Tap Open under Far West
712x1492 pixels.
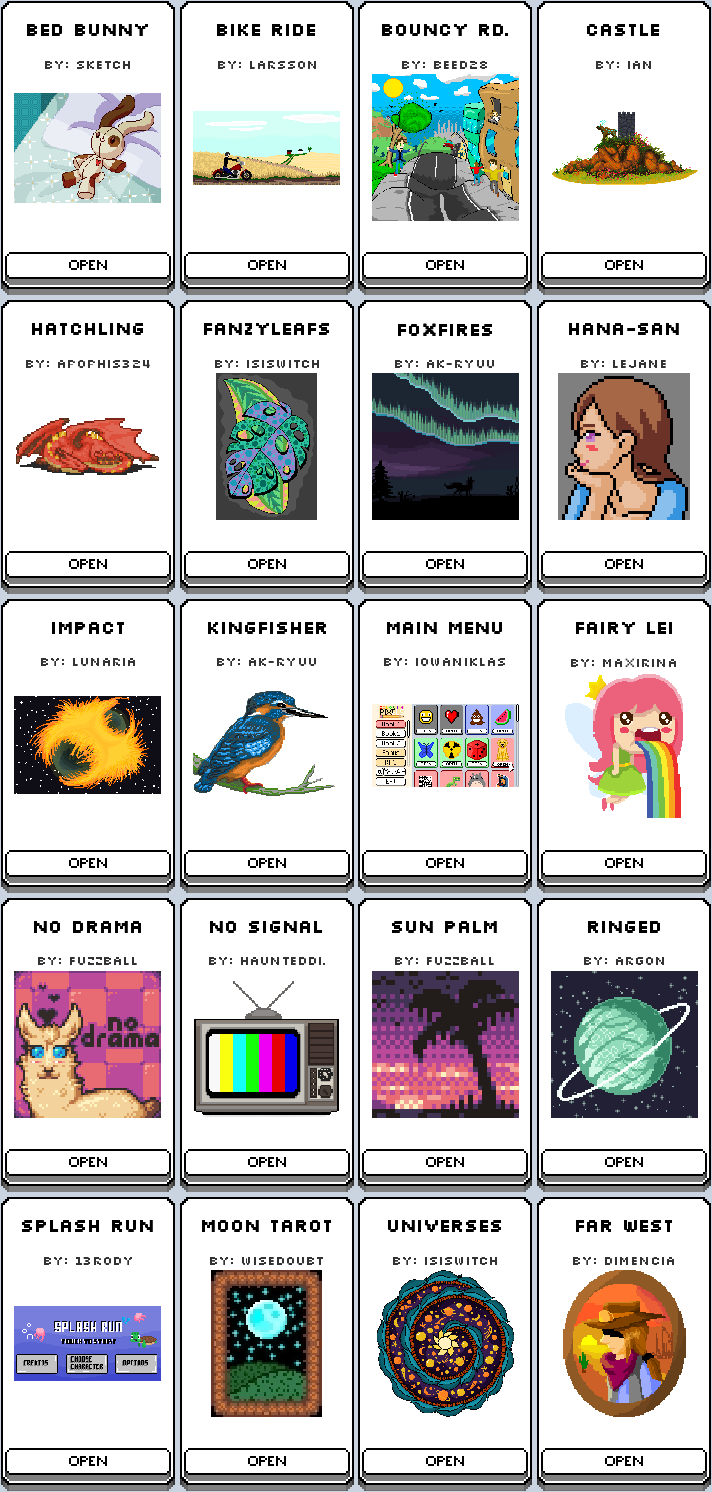coord(624,1461)
